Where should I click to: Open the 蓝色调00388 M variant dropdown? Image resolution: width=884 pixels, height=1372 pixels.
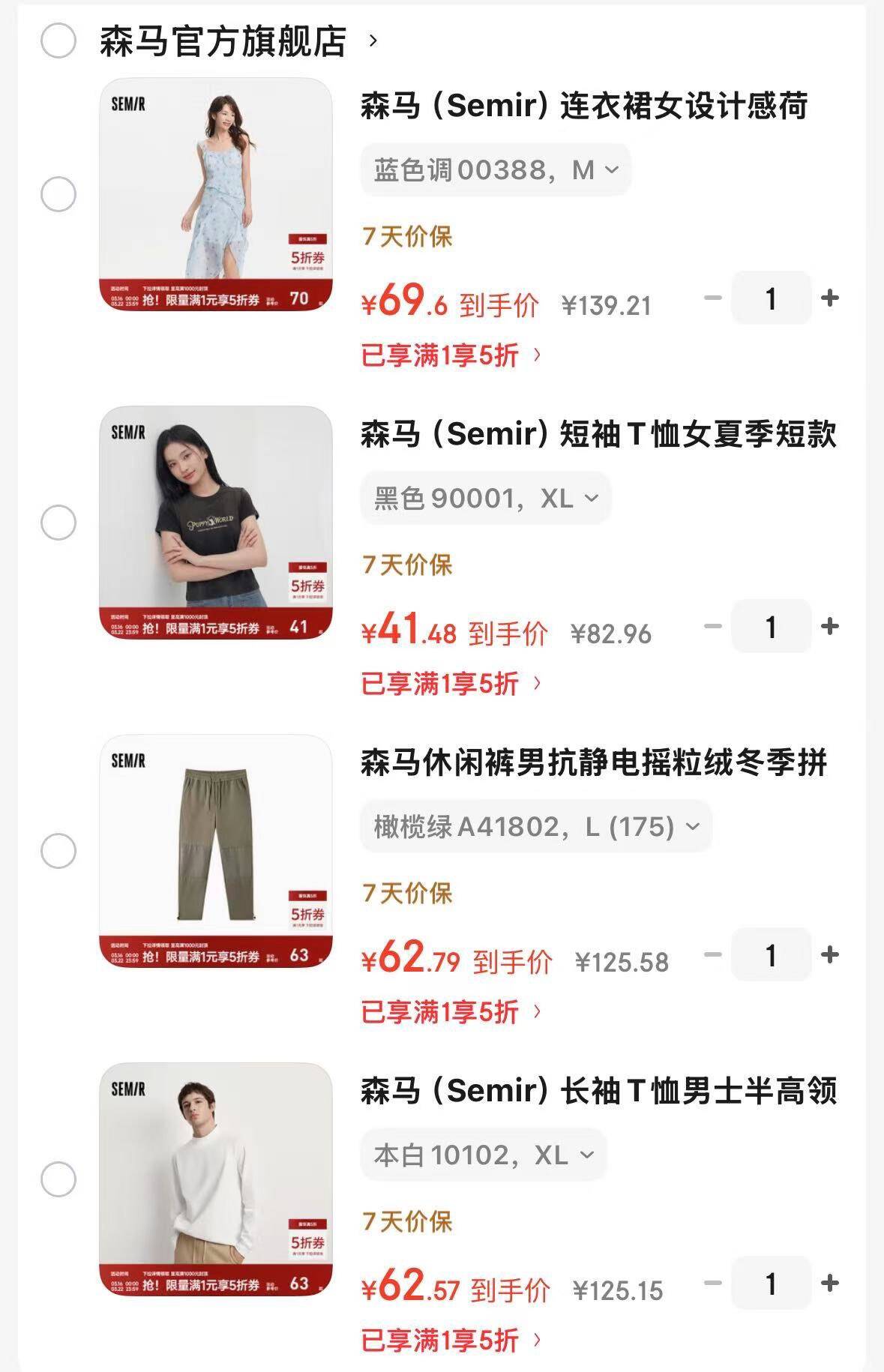[494, 171]
